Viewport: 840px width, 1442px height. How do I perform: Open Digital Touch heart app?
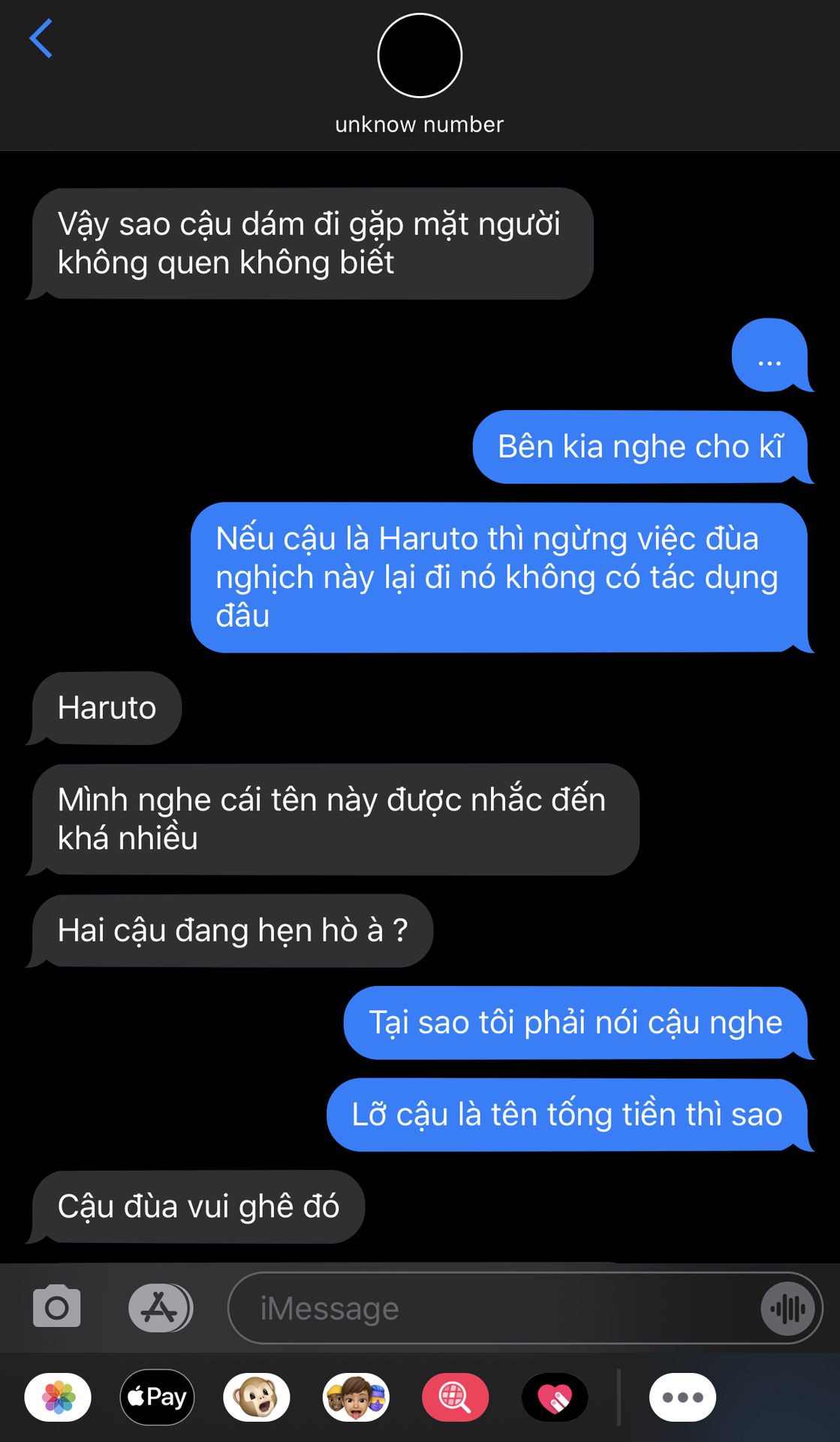point(555,1397)
